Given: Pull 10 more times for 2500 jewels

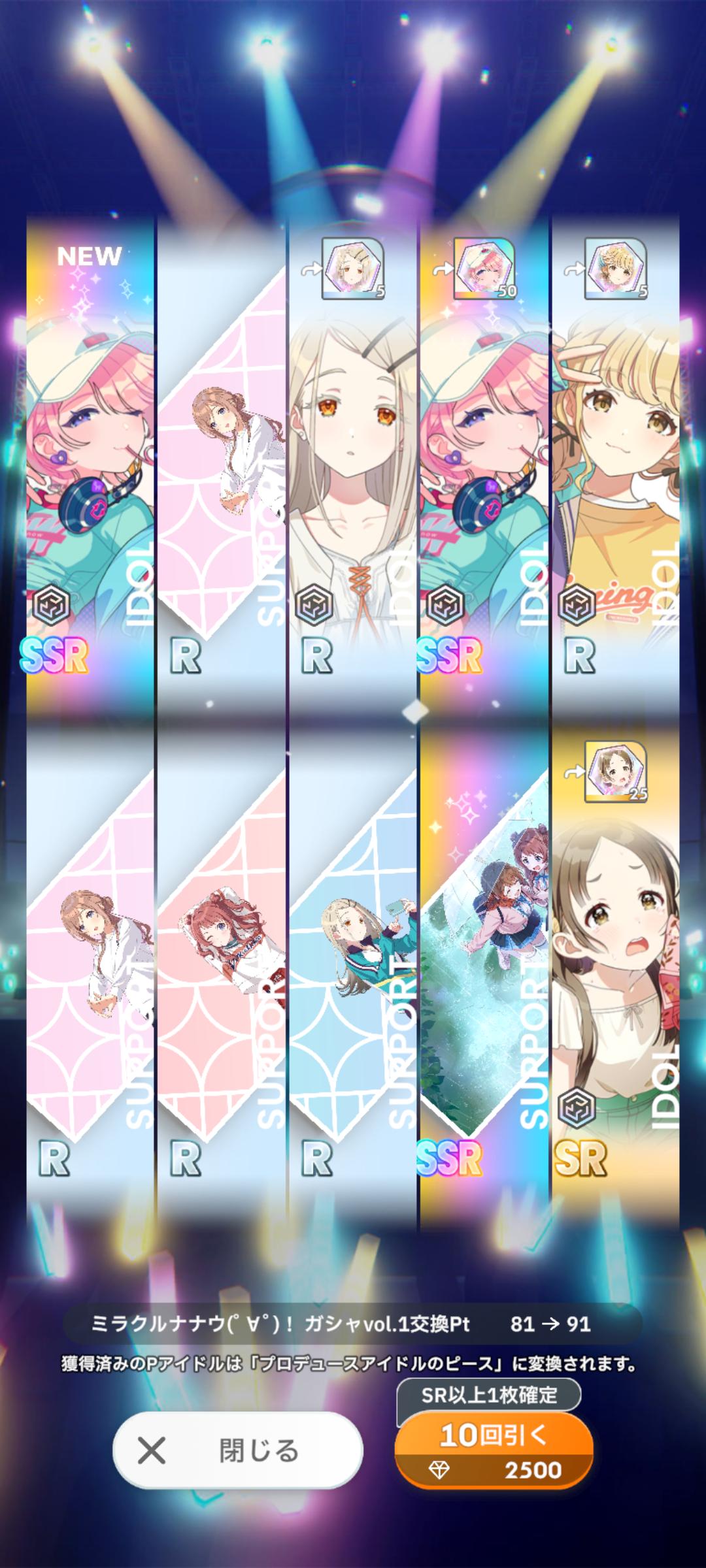Looking at the screenshot, I should tap(494, 1451).
